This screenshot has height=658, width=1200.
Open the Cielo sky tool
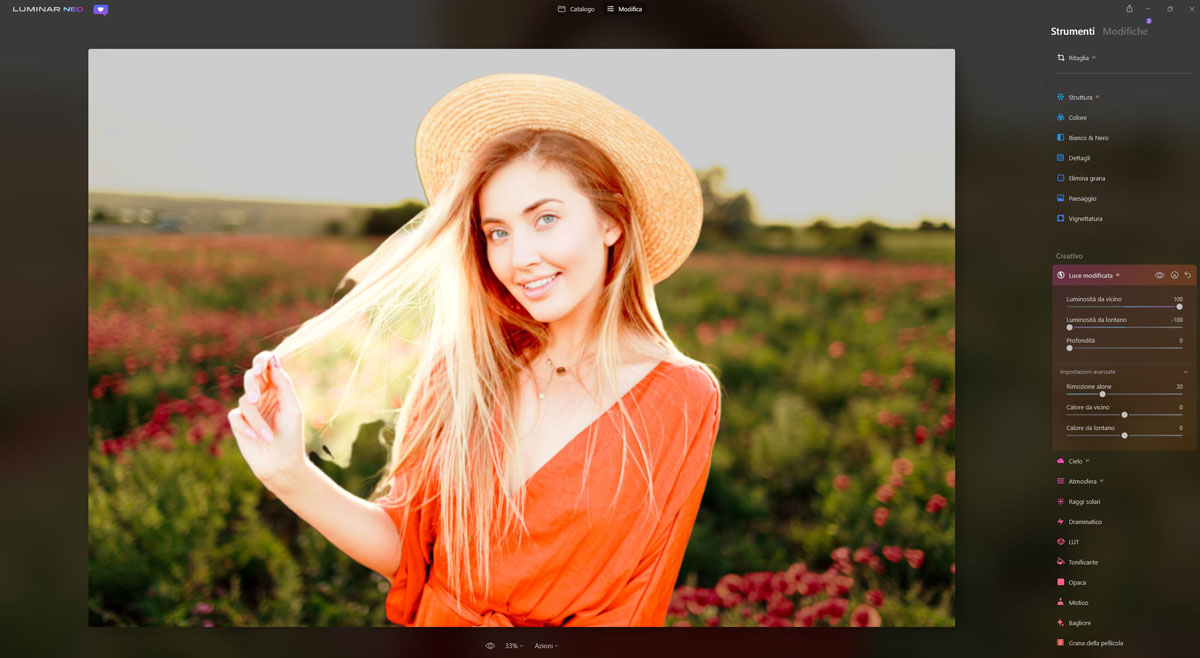pos(1075,461)
